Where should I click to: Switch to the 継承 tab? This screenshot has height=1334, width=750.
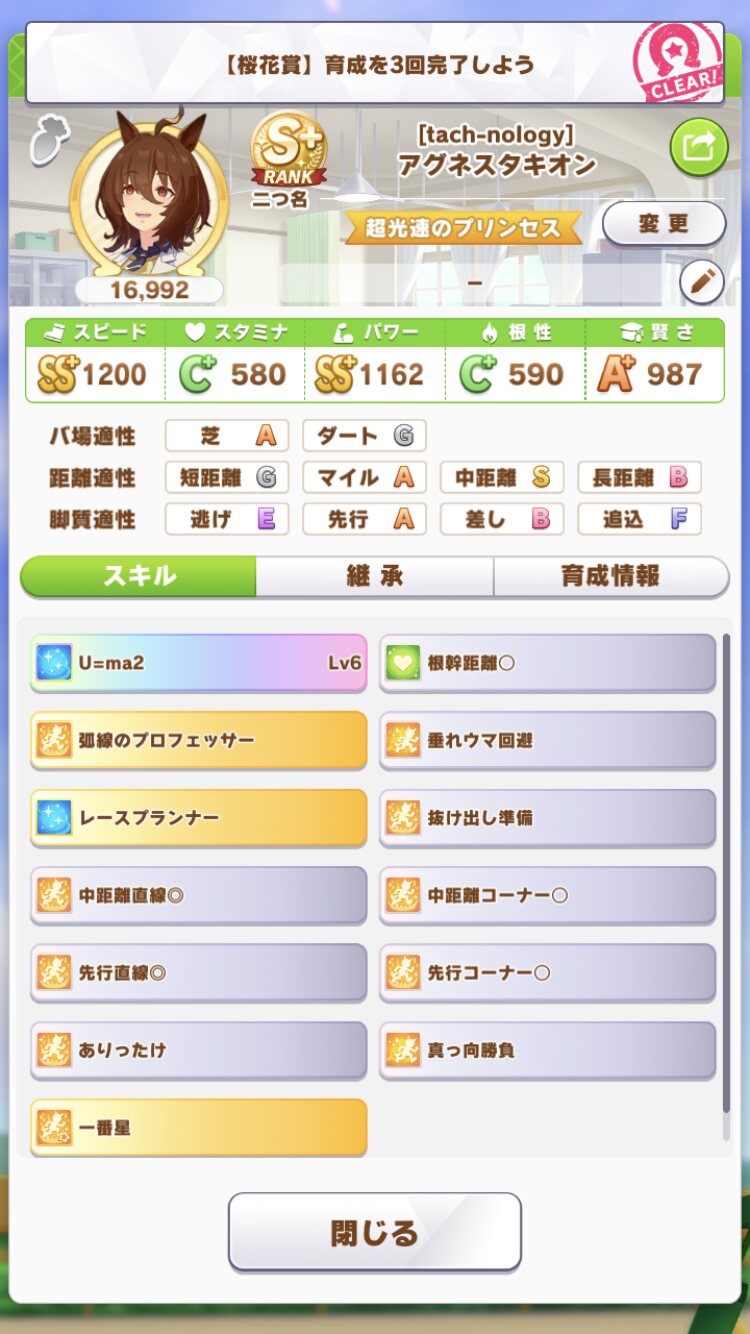pos(374,576)
